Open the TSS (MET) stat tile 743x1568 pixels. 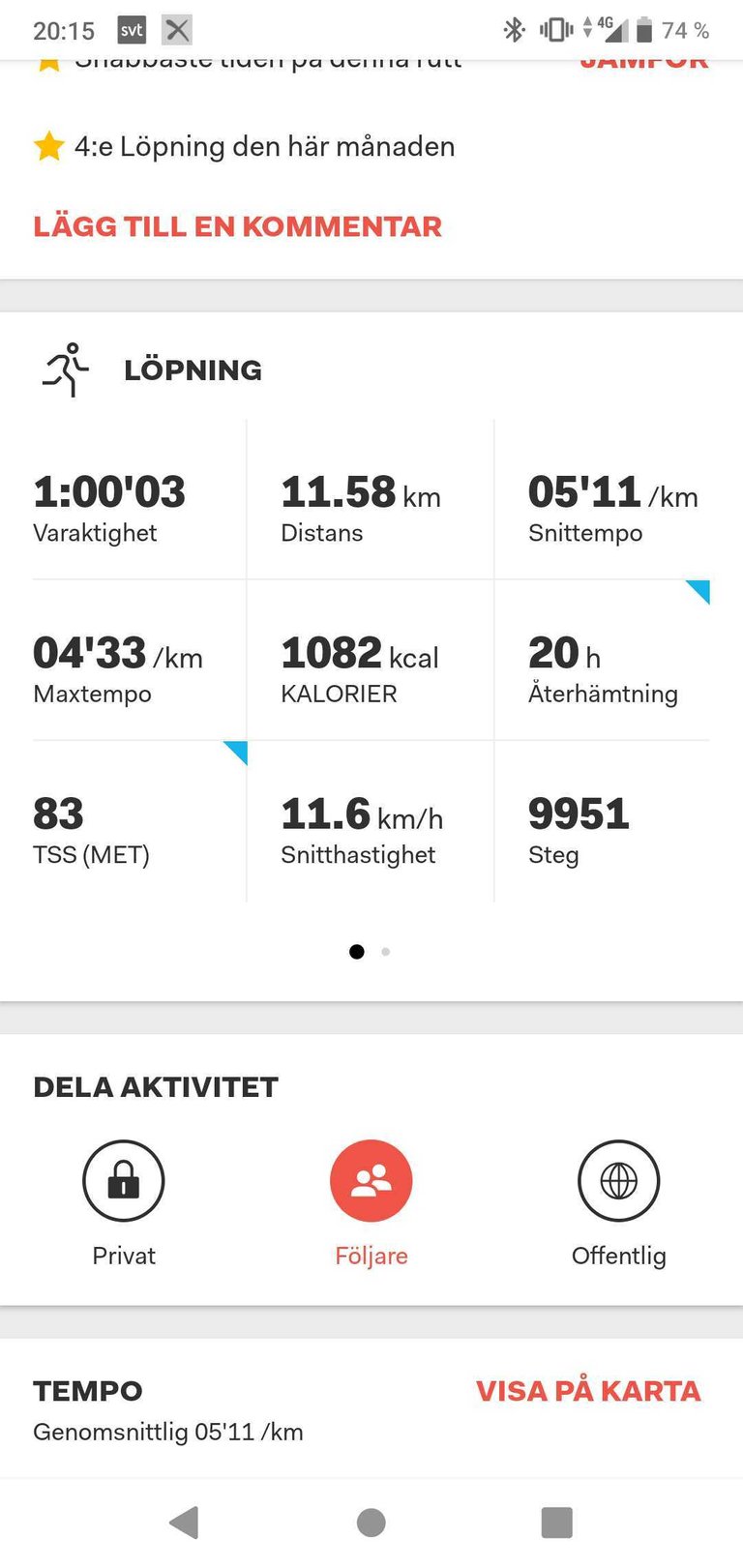[139, 822]
